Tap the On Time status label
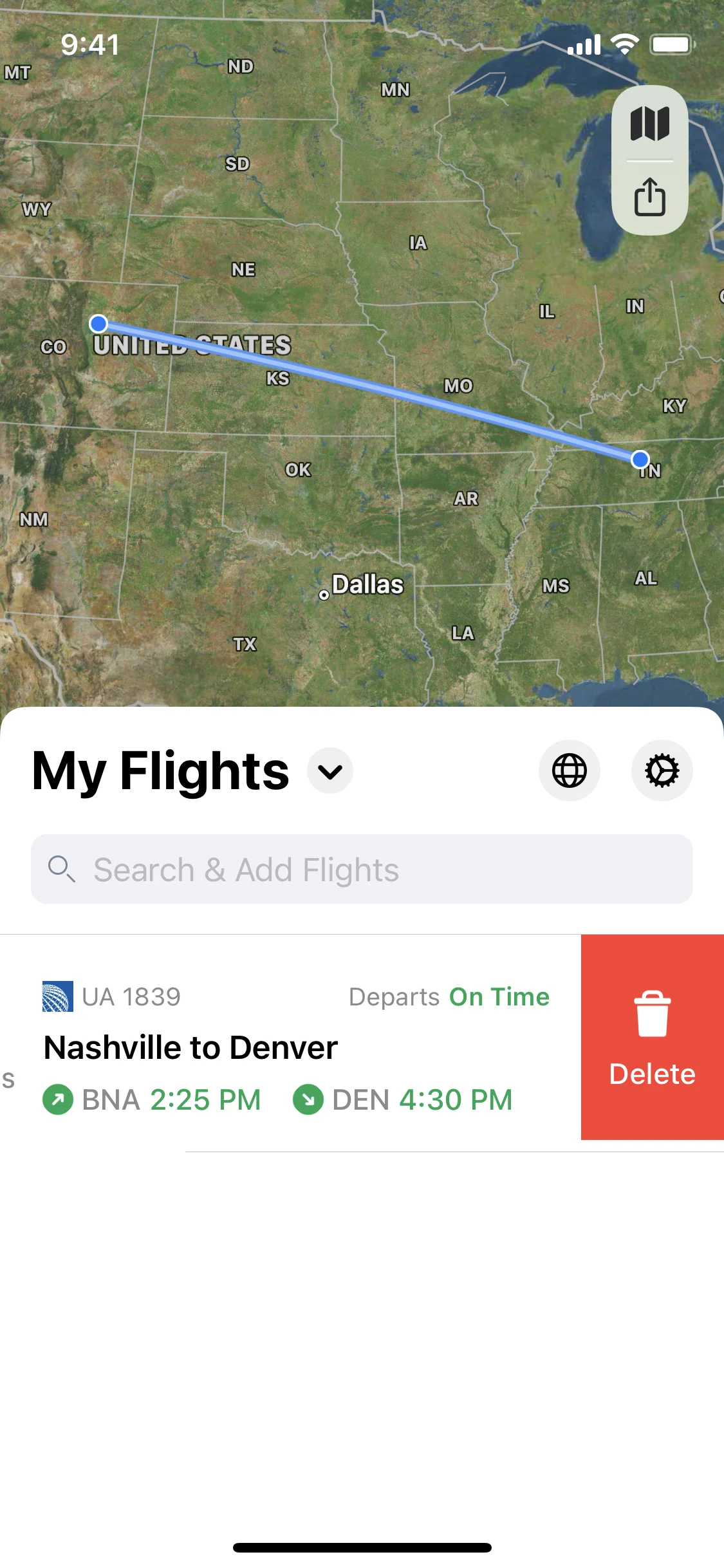The image size is (724, 1568). 499,996
